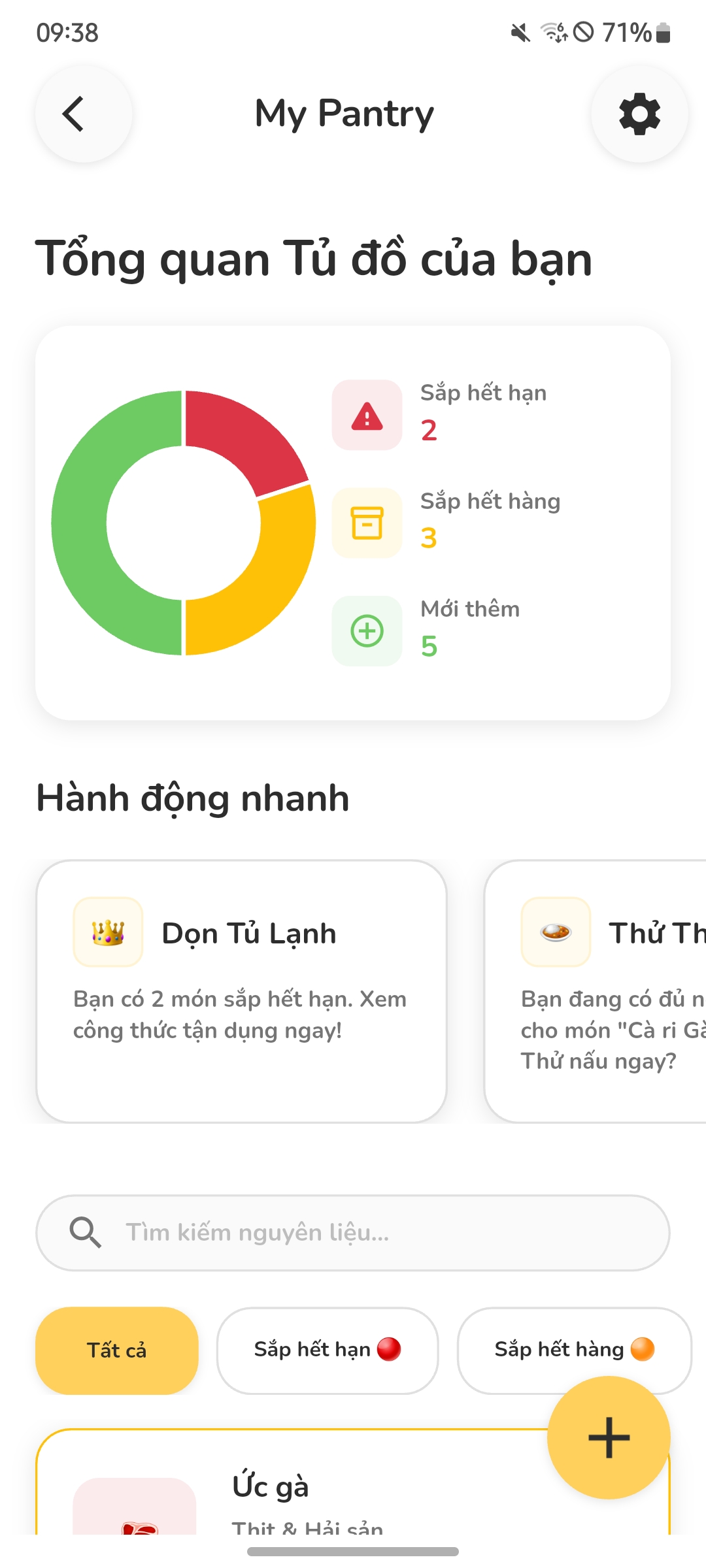The height and width of the screenshot is (1568, 706).
Task: Add a new ingredient with plus button
Action: coord(609,1437)
